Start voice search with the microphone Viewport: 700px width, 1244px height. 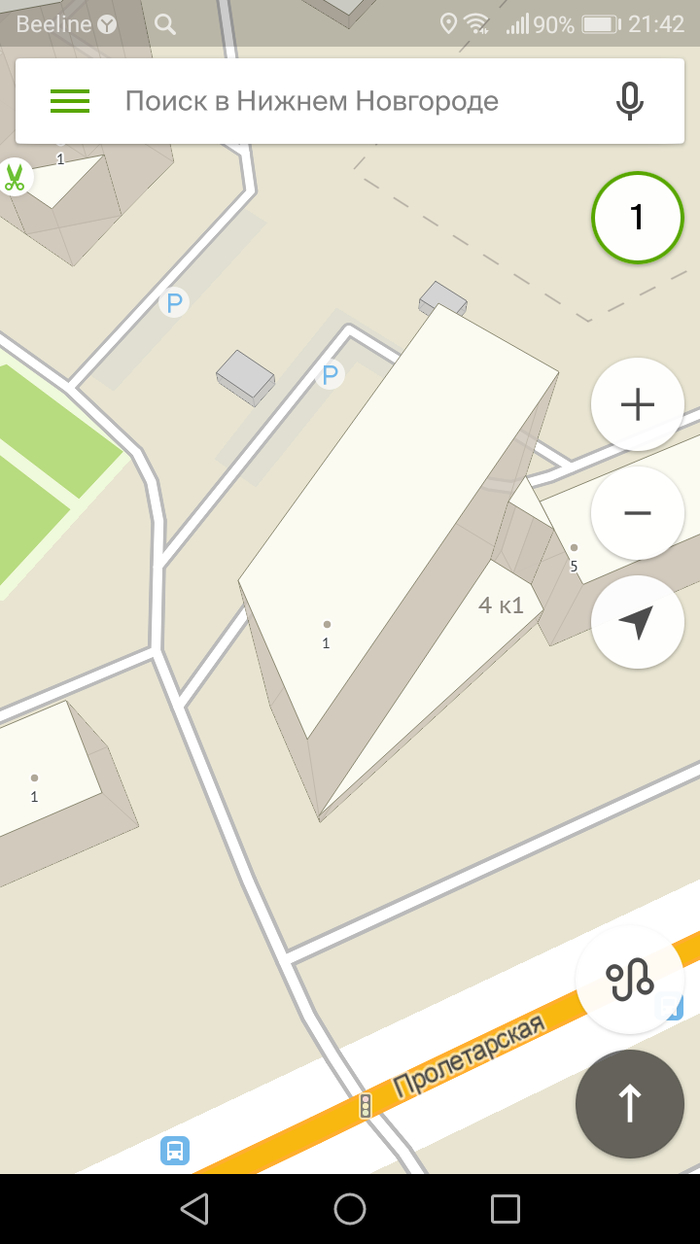point(629,101)
